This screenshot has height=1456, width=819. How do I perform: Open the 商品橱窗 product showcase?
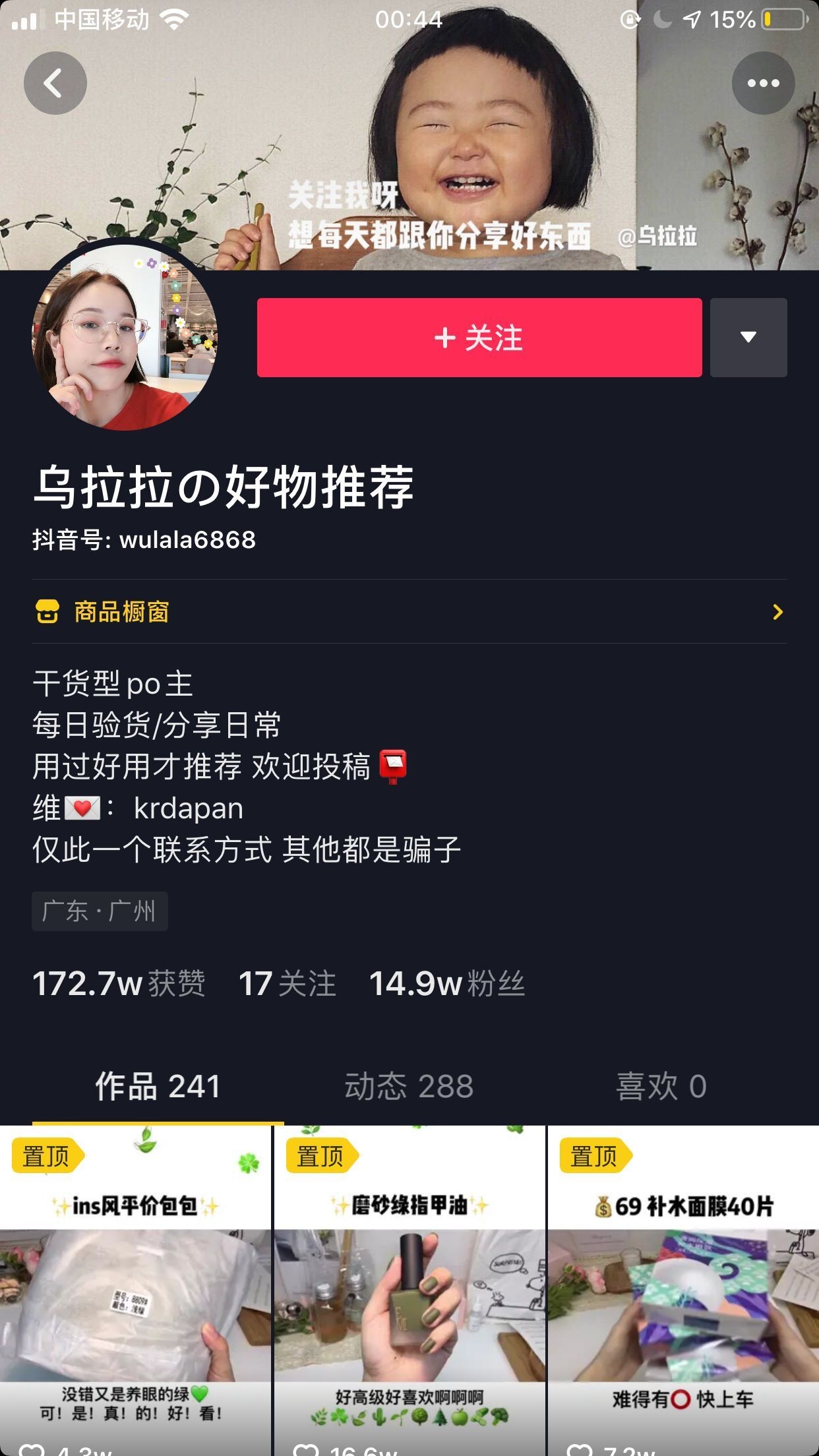pos(409,612)
